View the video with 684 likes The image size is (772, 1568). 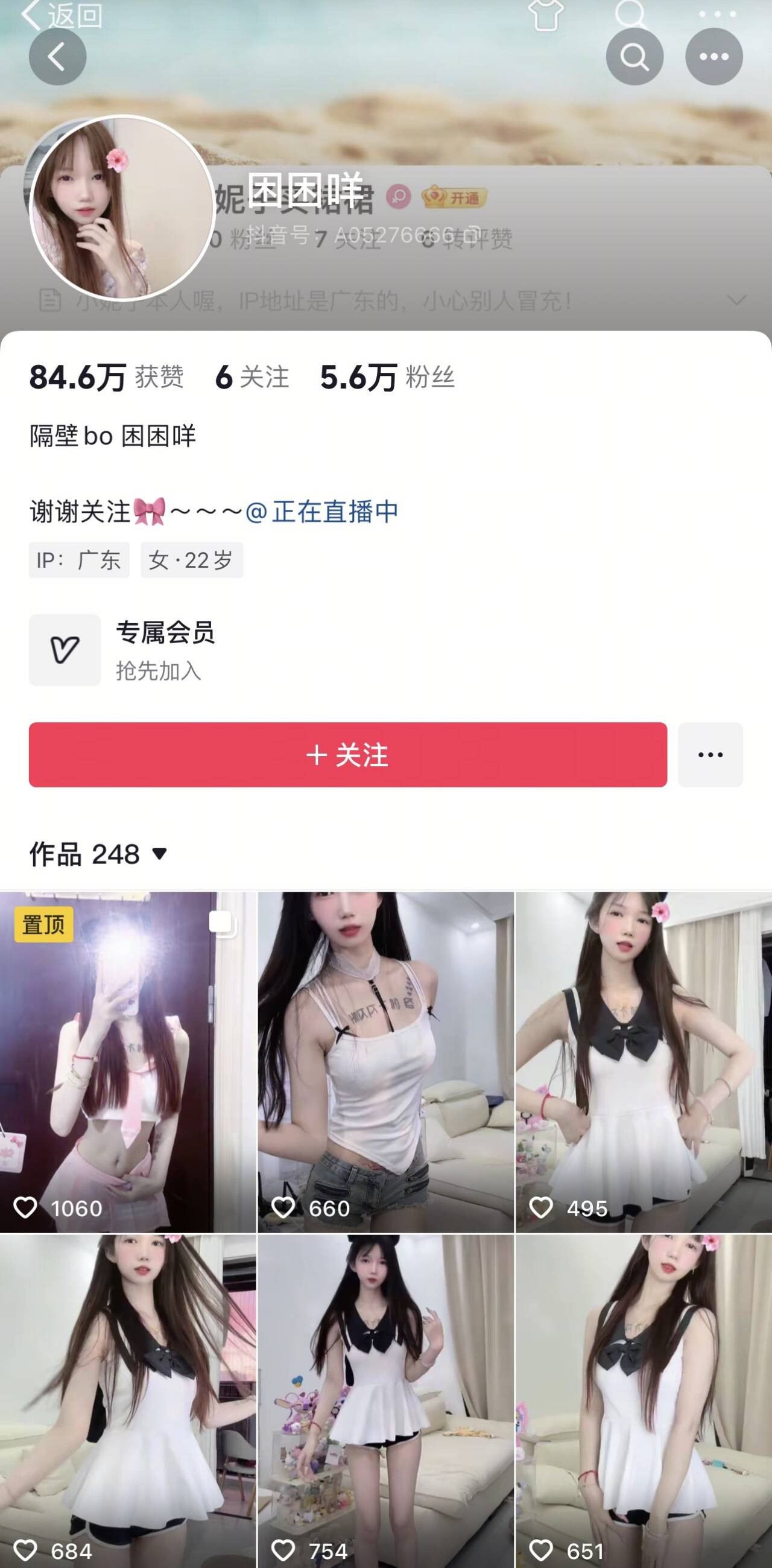pos(128,1400)
